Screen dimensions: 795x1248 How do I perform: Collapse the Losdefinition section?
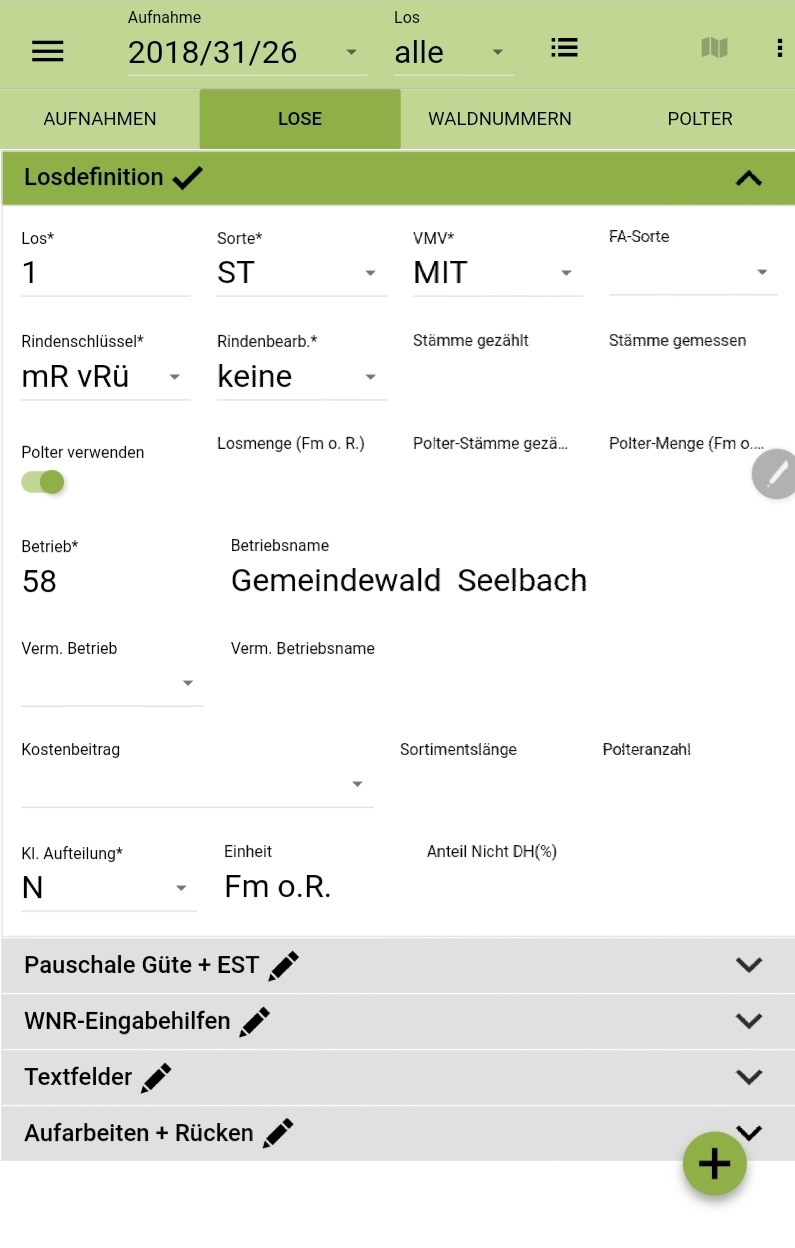748,178
